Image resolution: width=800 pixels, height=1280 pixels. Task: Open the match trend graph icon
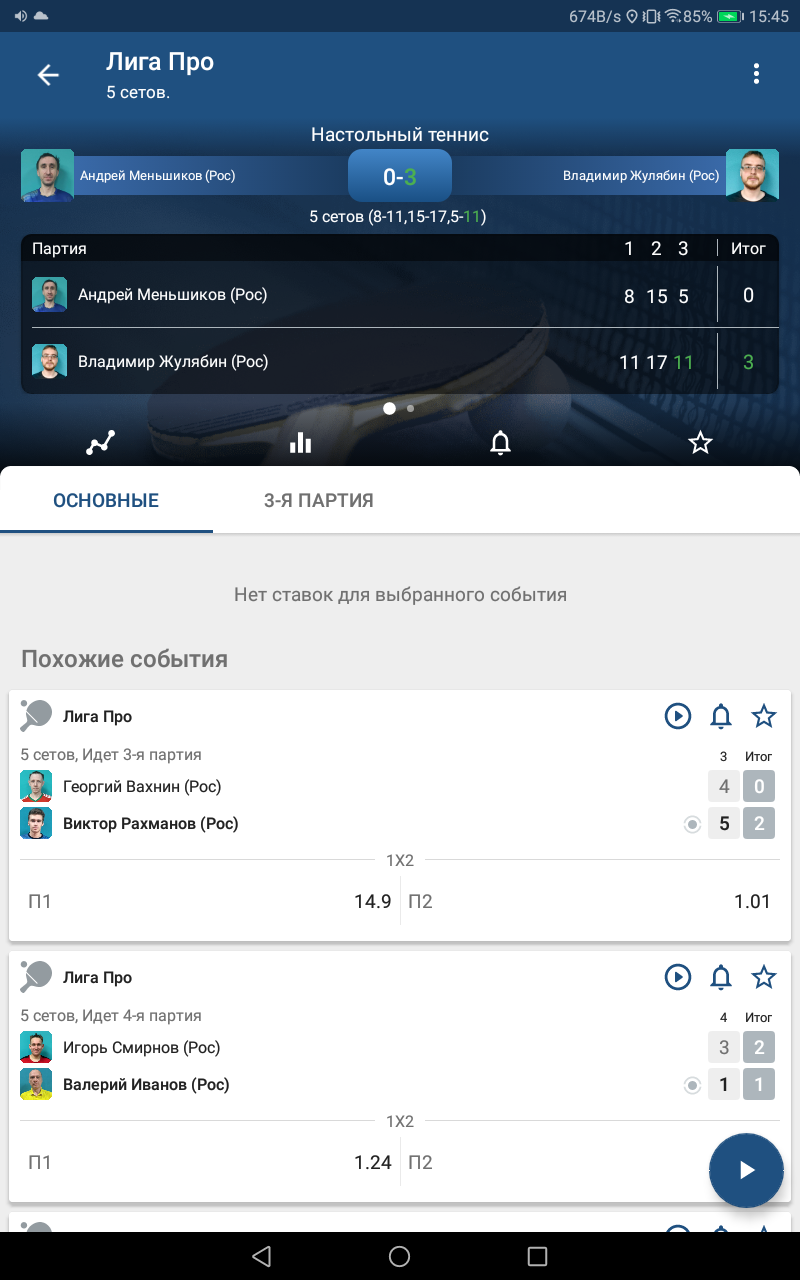(x=100, y=442)
